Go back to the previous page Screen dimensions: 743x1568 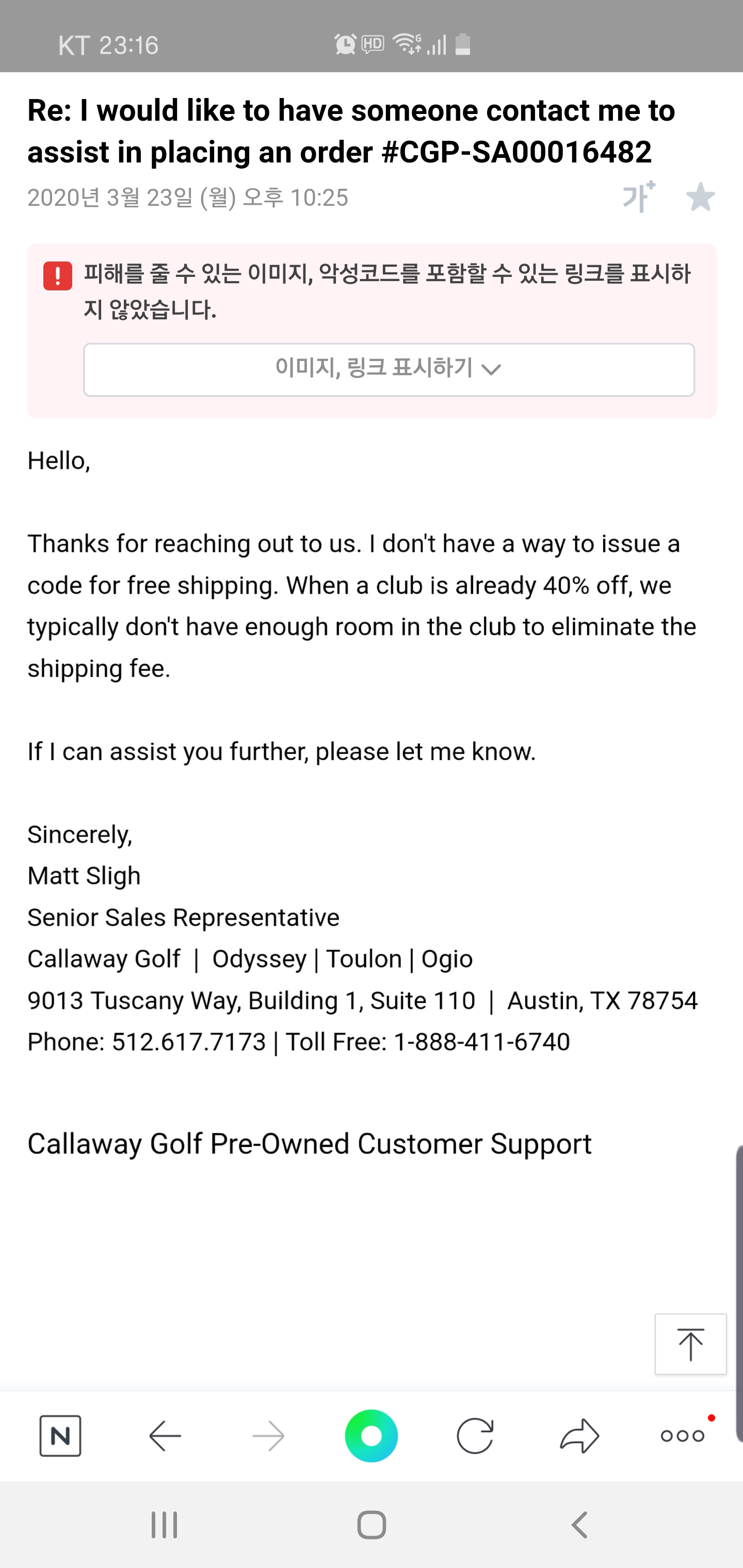[x=165, y=1436]
